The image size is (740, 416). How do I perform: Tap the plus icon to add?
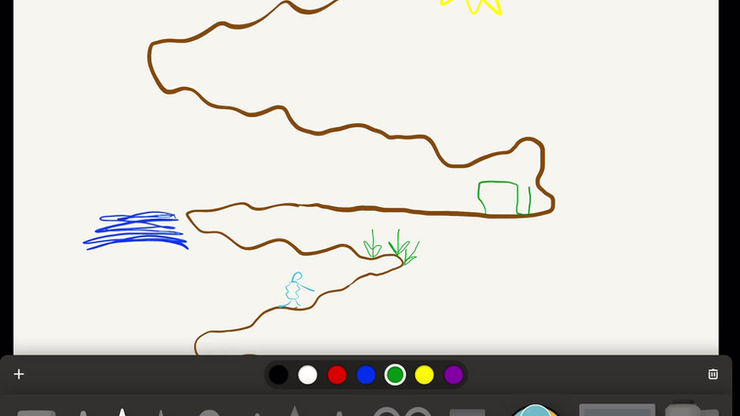point(18,374)
